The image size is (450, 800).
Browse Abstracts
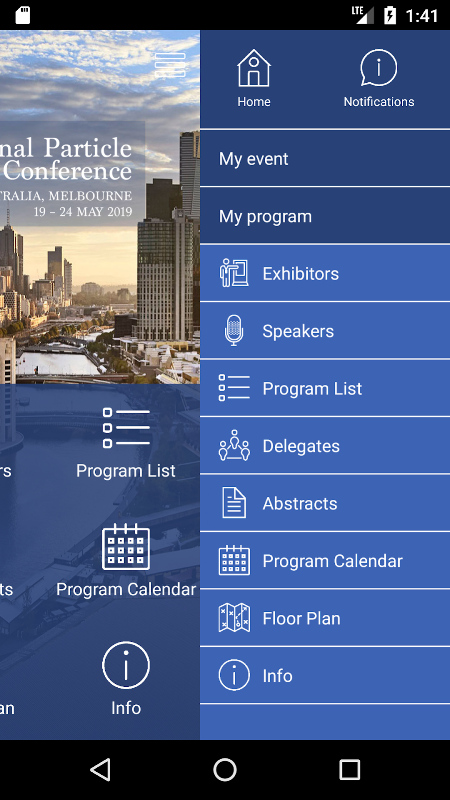pyautogui.click(x=325, y=504)
